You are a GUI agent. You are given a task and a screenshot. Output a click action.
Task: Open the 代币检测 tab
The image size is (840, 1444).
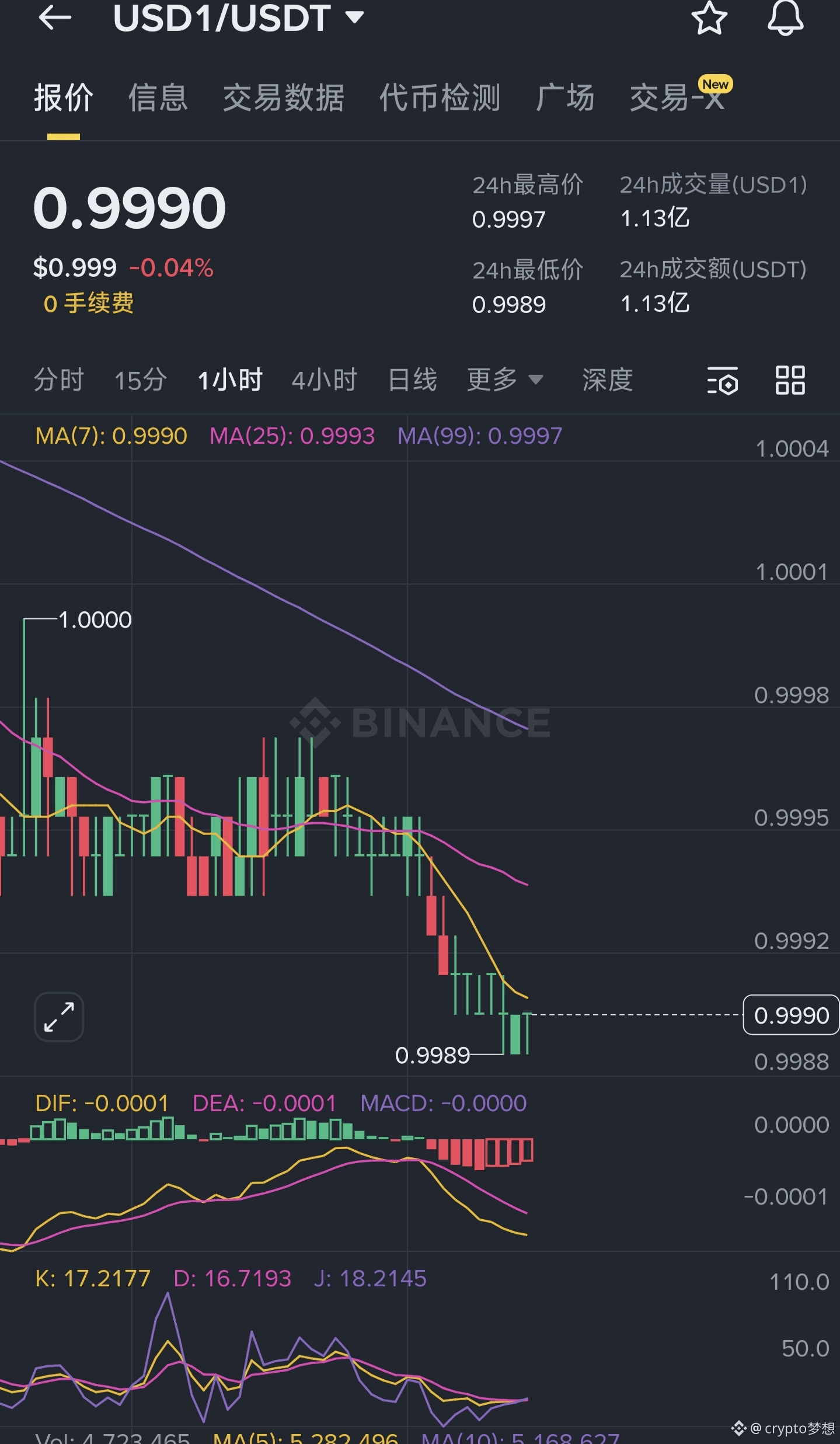click(x=440, y=98)
